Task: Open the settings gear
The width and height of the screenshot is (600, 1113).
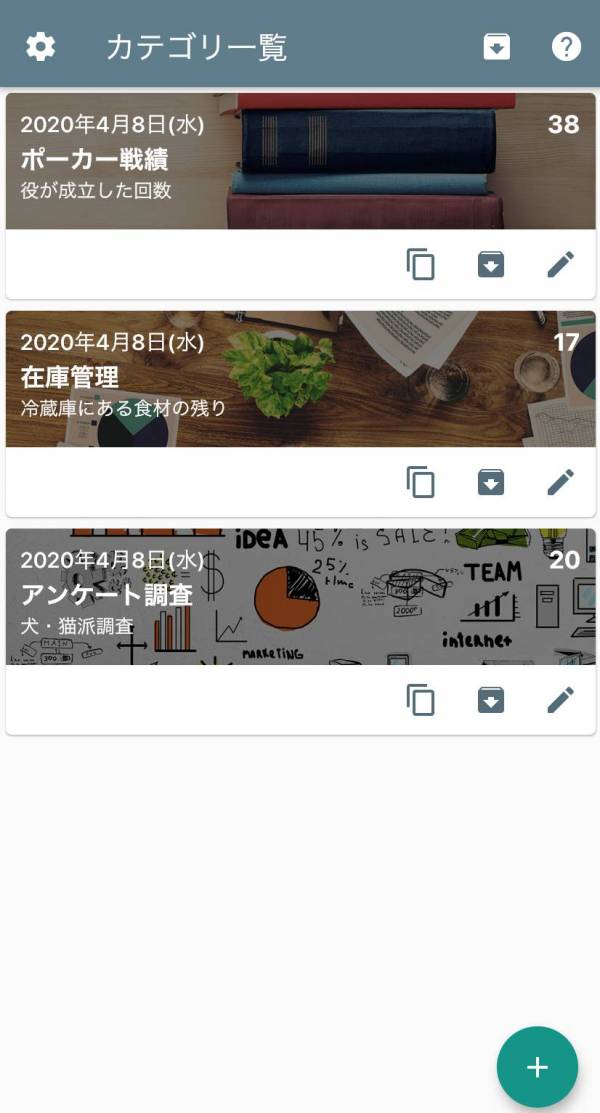Action: (x=41, y=46)
